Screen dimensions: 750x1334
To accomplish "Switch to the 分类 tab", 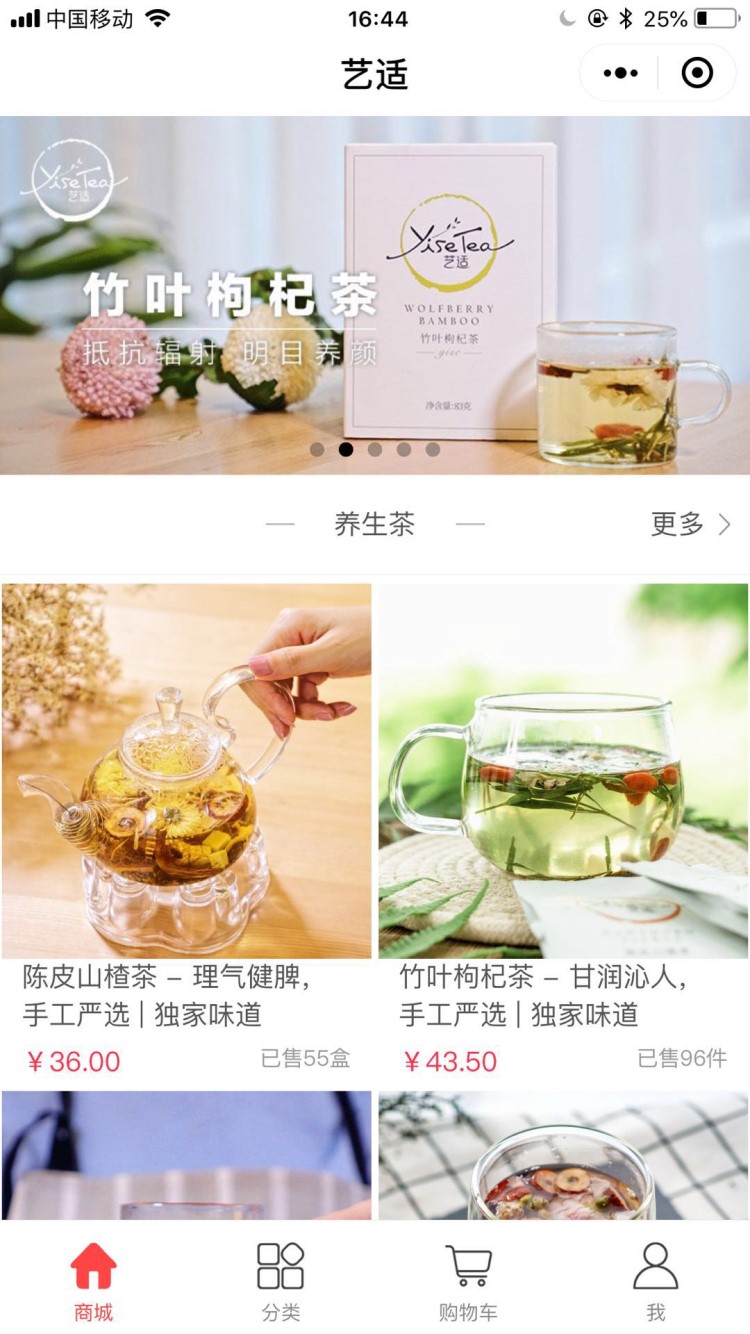I will [x=281, y=1281].
